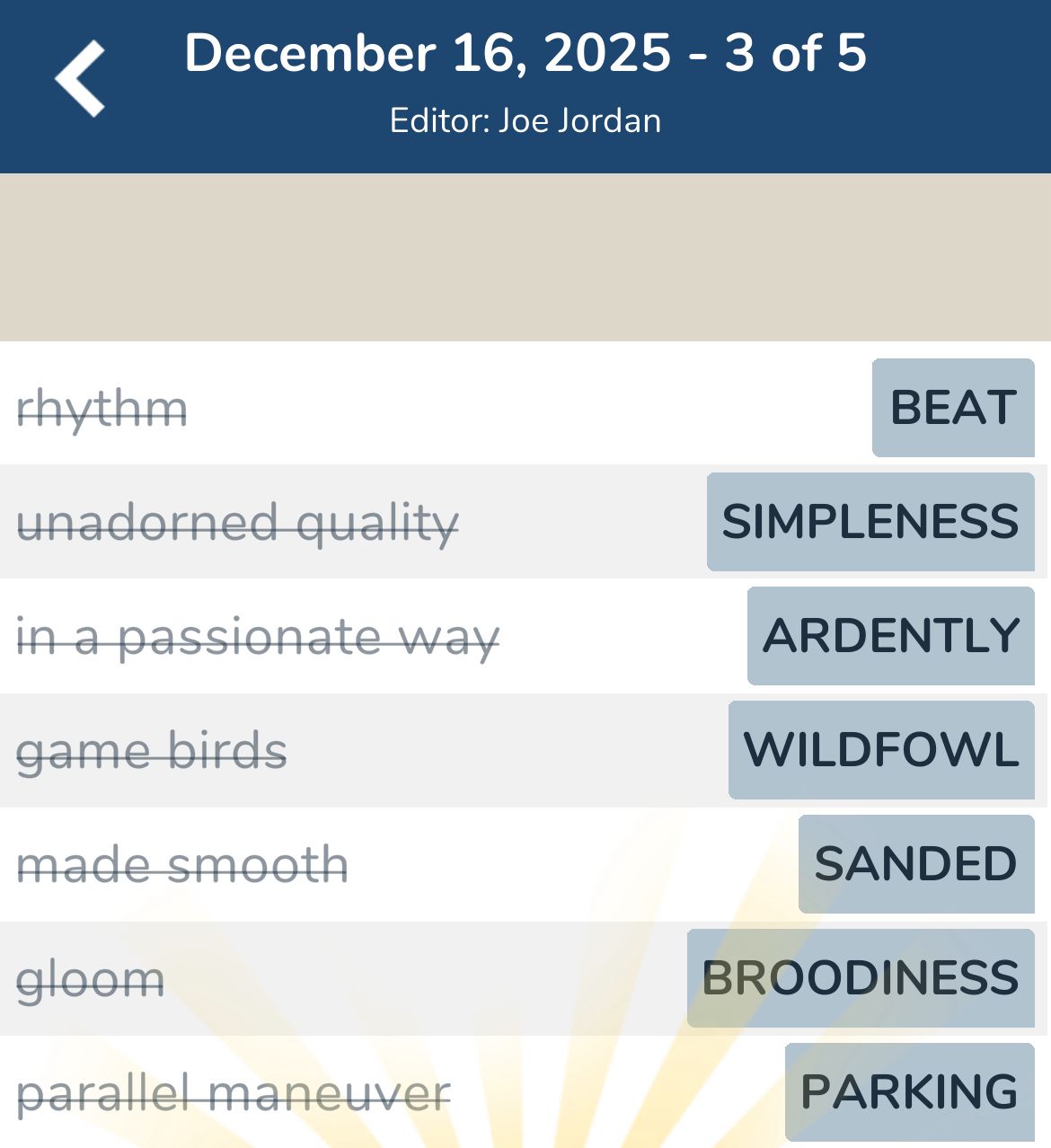Select the clue 'gloom'
This screenshot has width=1051, height=1148.
click(90, 980)
